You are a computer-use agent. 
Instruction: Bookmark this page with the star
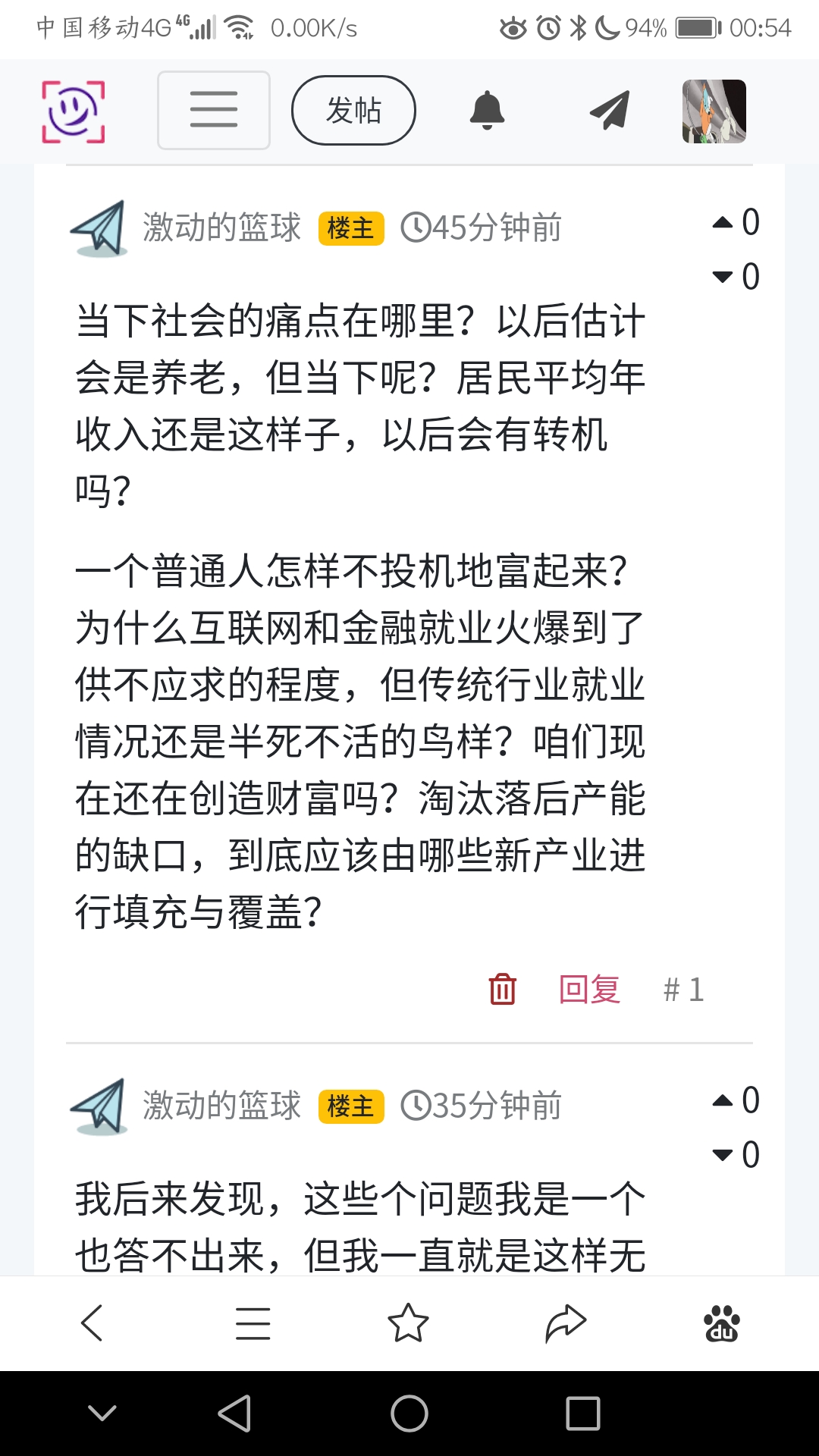point(408,1323)
